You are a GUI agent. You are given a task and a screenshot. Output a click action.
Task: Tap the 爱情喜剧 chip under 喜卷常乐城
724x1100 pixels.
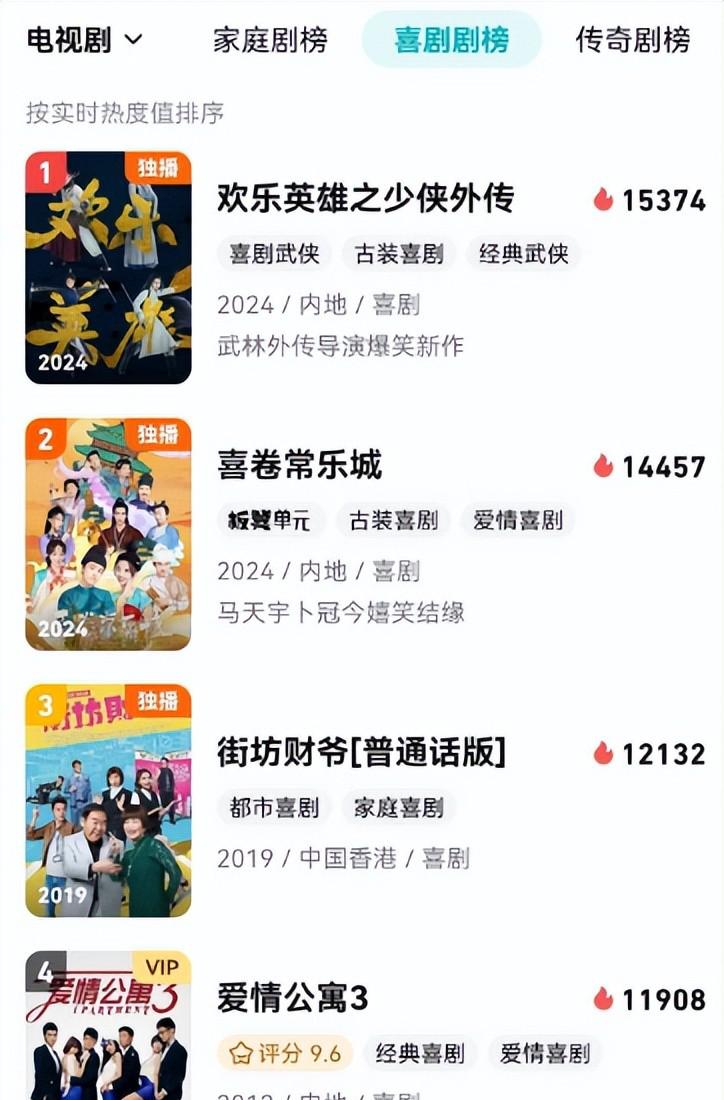coord(517,520)
